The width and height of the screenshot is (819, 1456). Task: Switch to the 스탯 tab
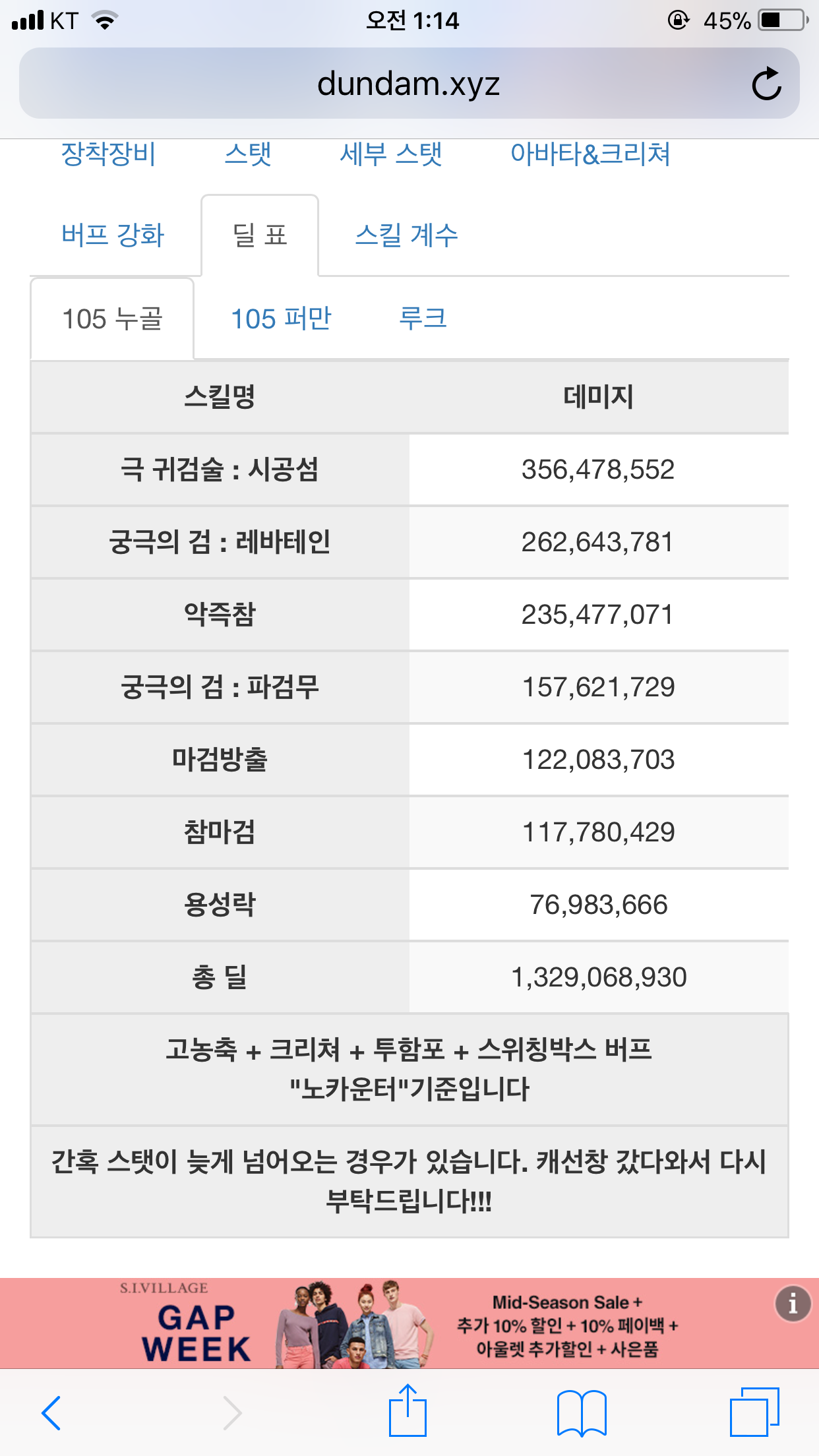tap(248, 154)
